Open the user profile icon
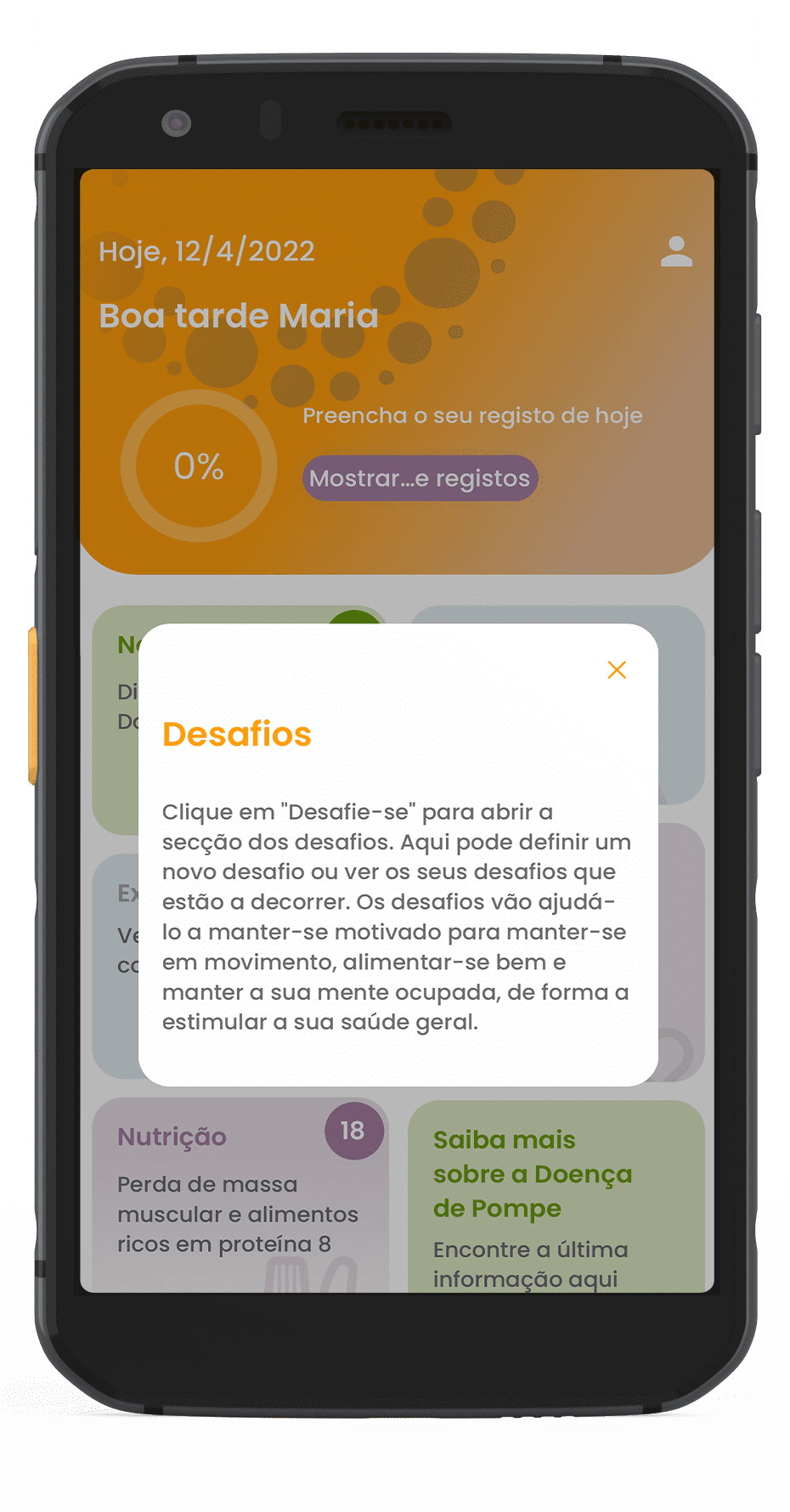Screen dimensions: 790x1512 tap(676, 251)
